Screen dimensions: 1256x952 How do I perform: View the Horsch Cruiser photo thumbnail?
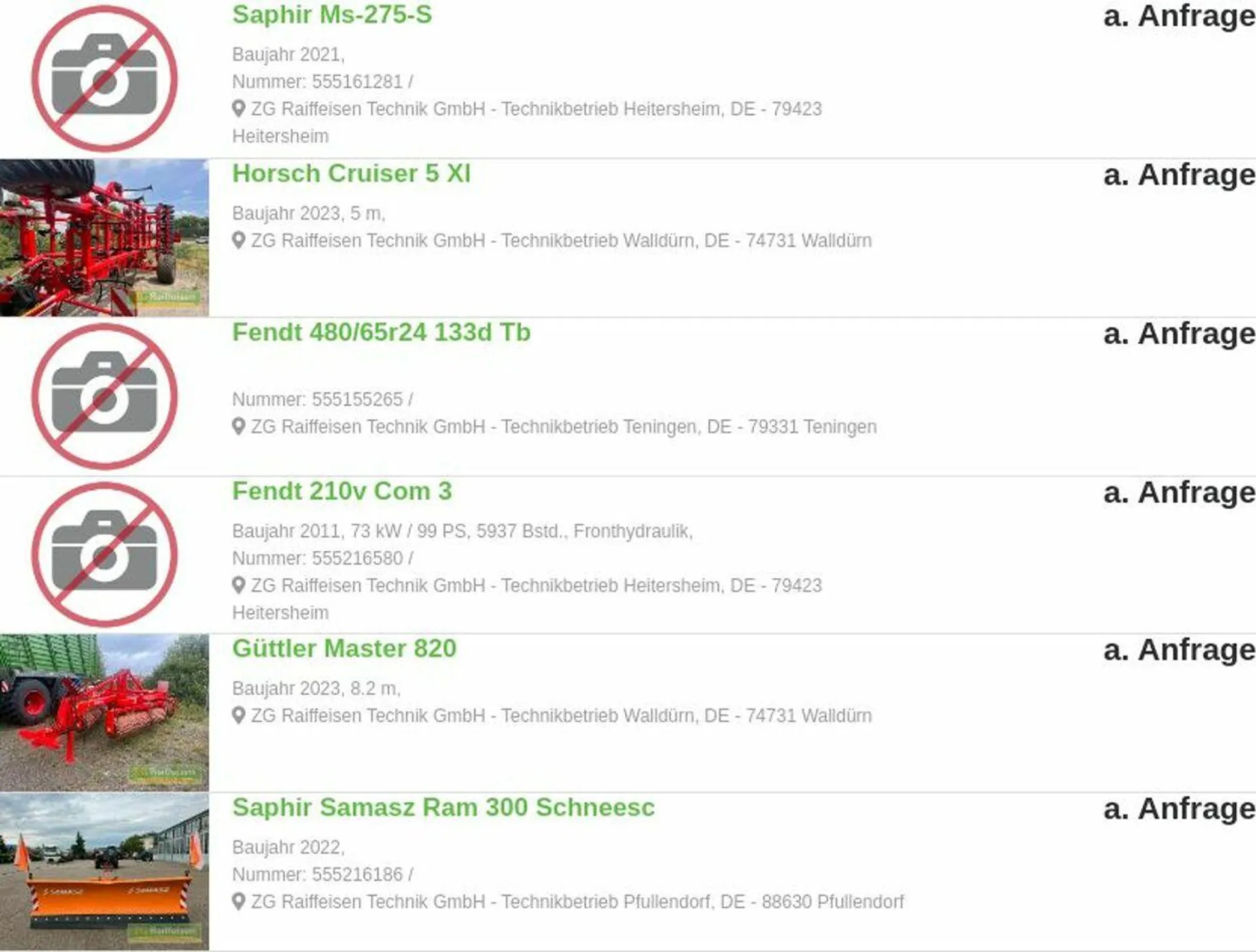pos(105,238)
